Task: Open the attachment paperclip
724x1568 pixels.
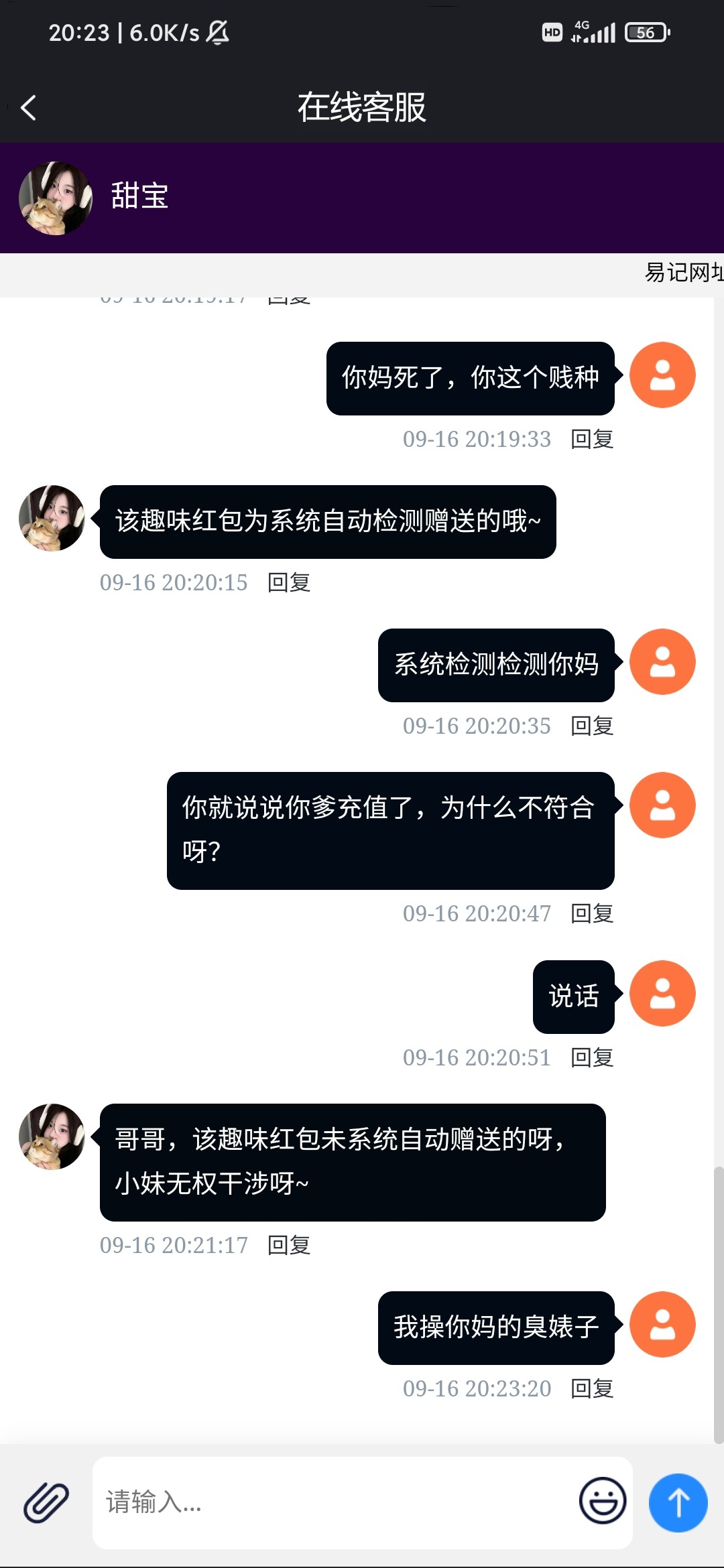Action: coord(46,1502)
